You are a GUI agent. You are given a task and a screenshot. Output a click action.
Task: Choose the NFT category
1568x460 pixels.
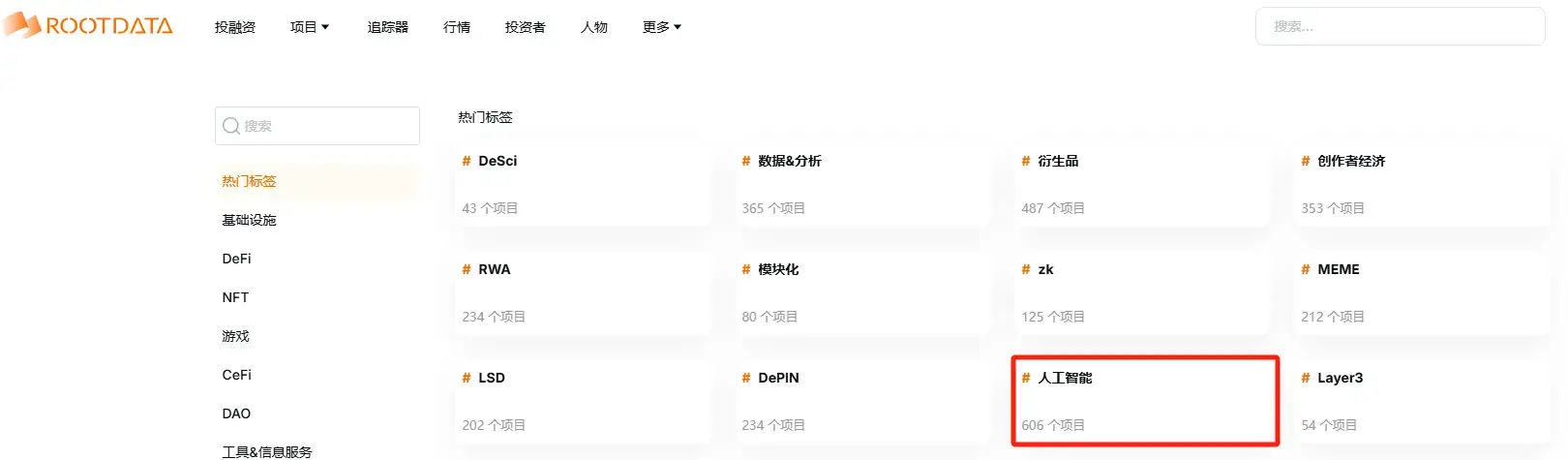pyautogui.click(x=235, y=297)
